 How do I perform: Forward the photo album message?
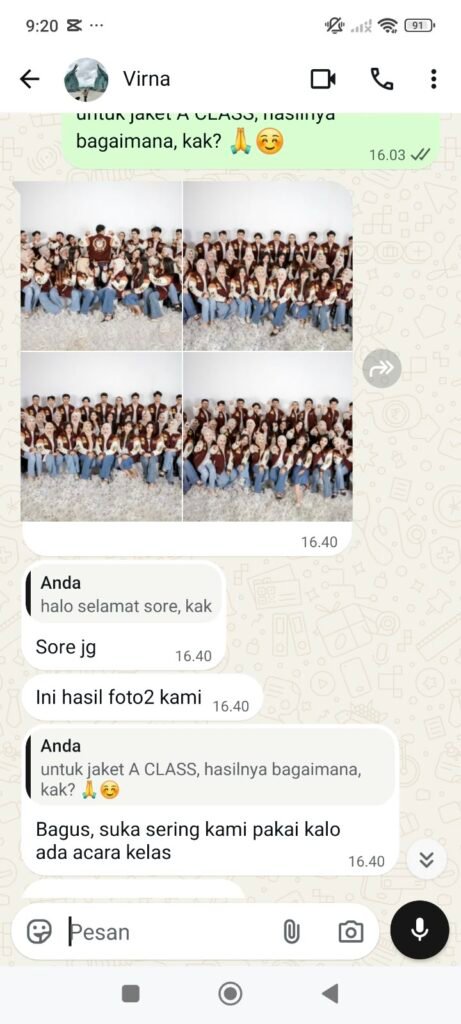381,368
